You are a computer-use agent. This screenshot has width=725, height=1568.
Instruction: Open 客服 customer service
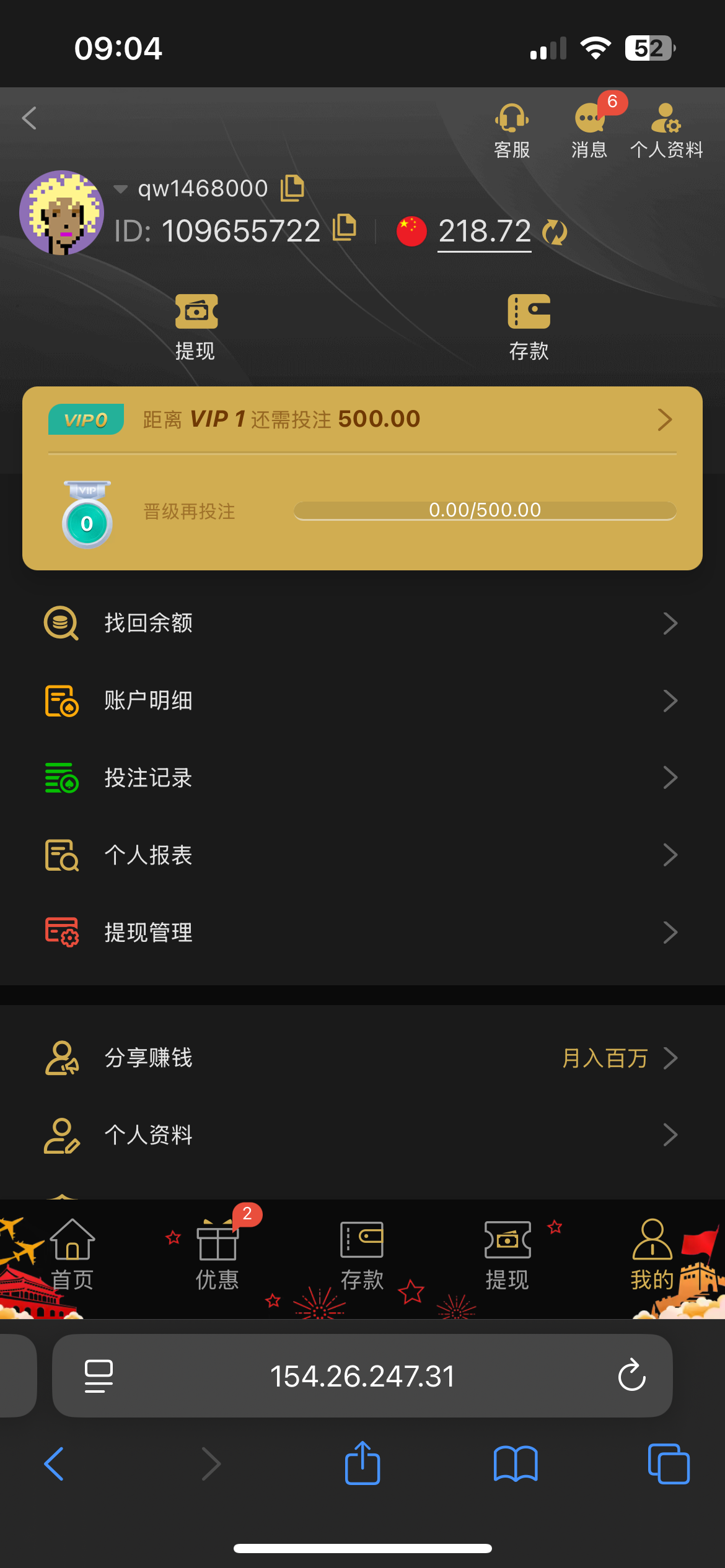(x=512, y=130)
